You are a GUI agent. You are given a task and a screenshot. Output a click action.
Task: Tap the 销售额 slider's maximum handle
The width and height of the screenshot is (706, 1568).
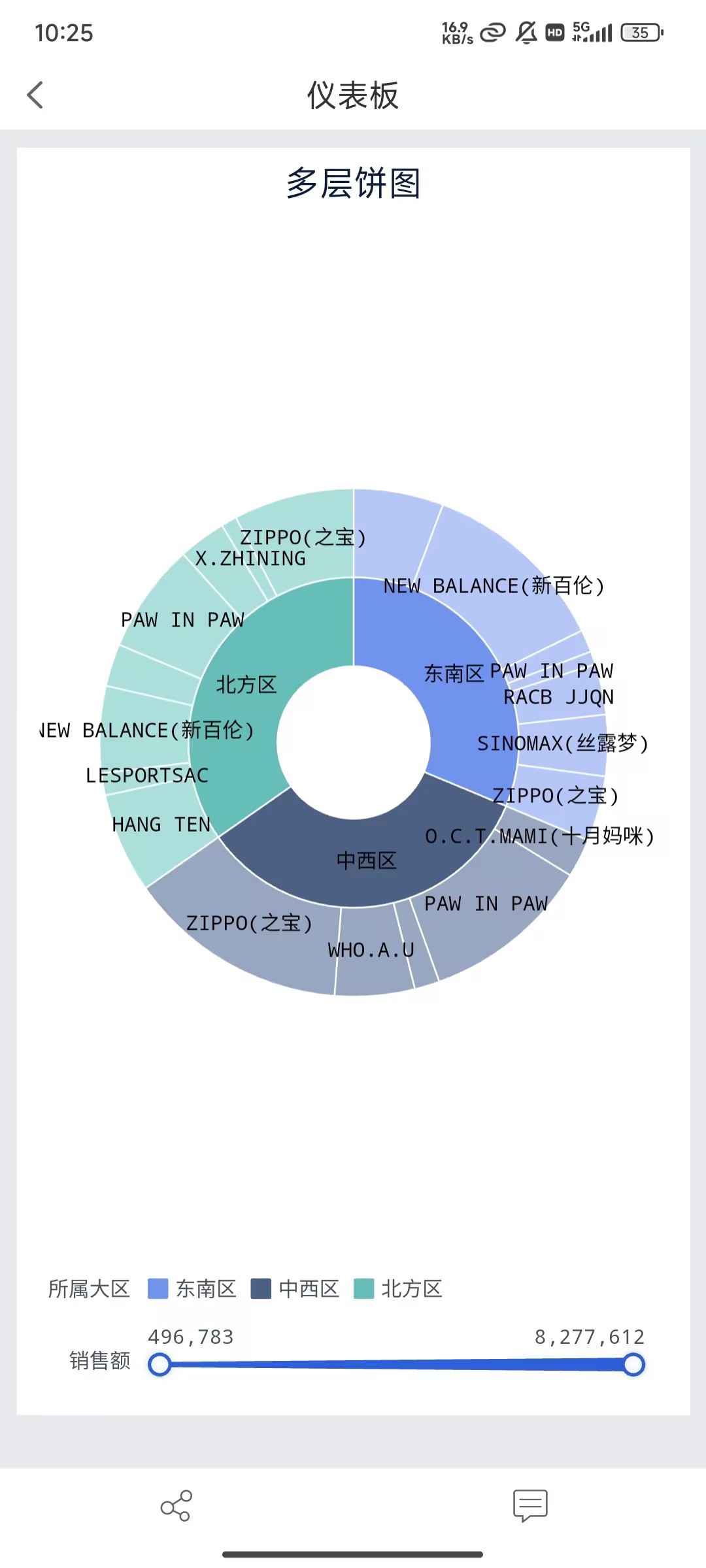[x=633, y=1364]
